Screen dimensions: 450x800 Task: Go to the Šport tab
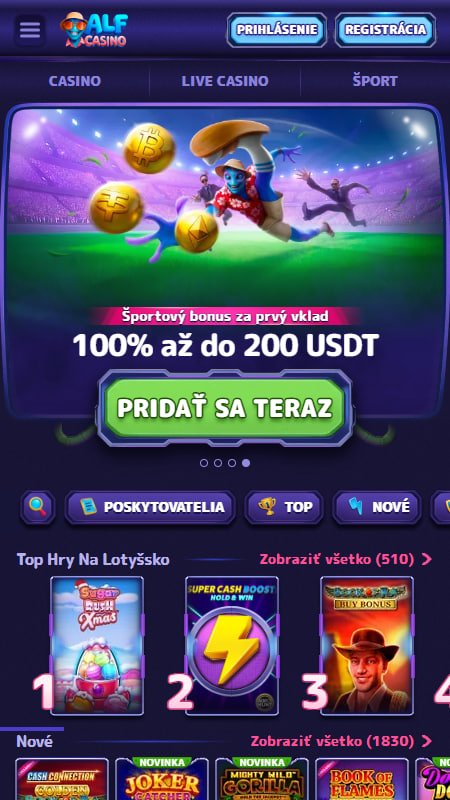coord(375,81)
